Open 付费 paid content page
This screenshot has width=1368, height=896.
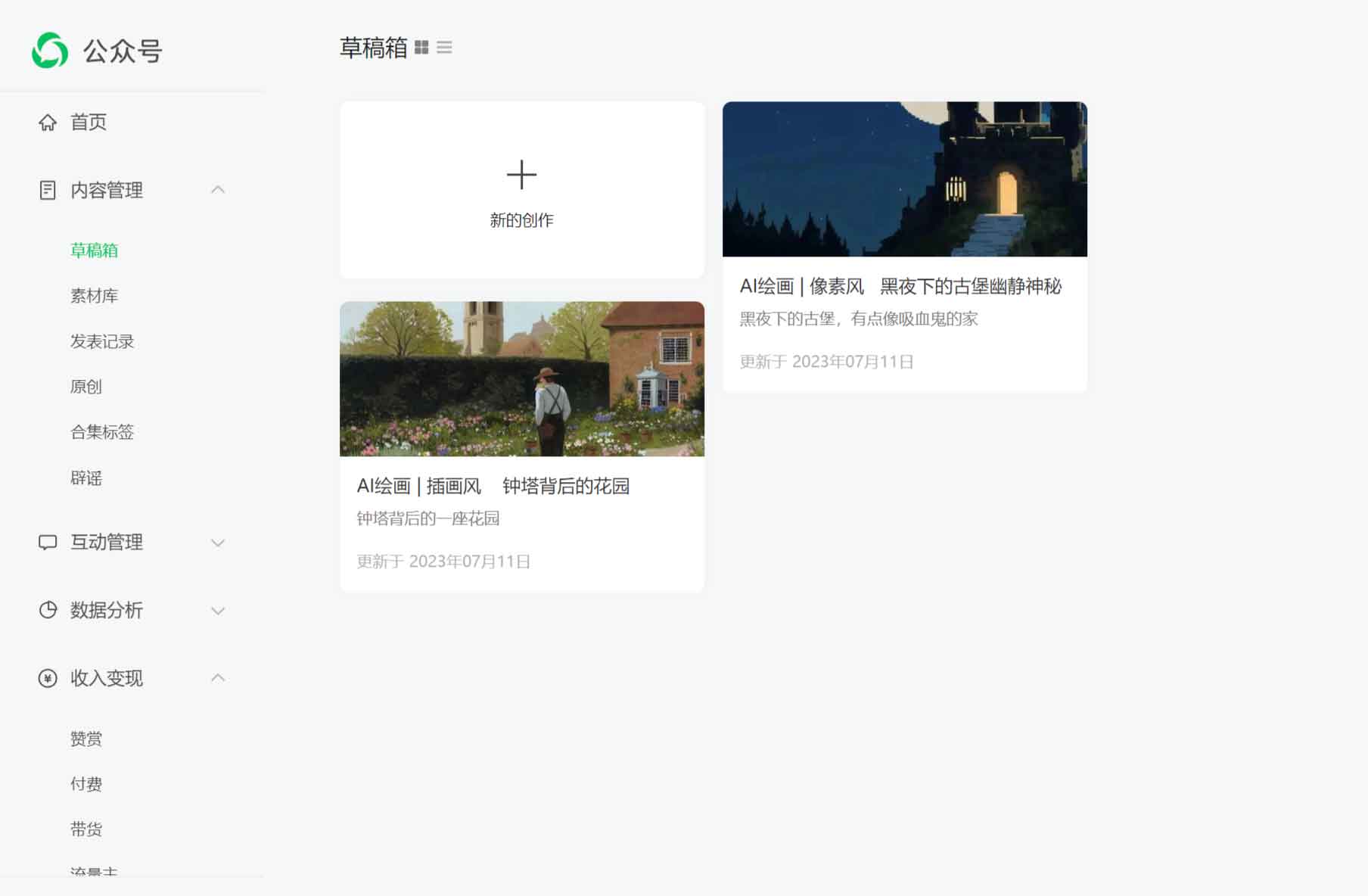pyautogui.click(x=85, y=784)
